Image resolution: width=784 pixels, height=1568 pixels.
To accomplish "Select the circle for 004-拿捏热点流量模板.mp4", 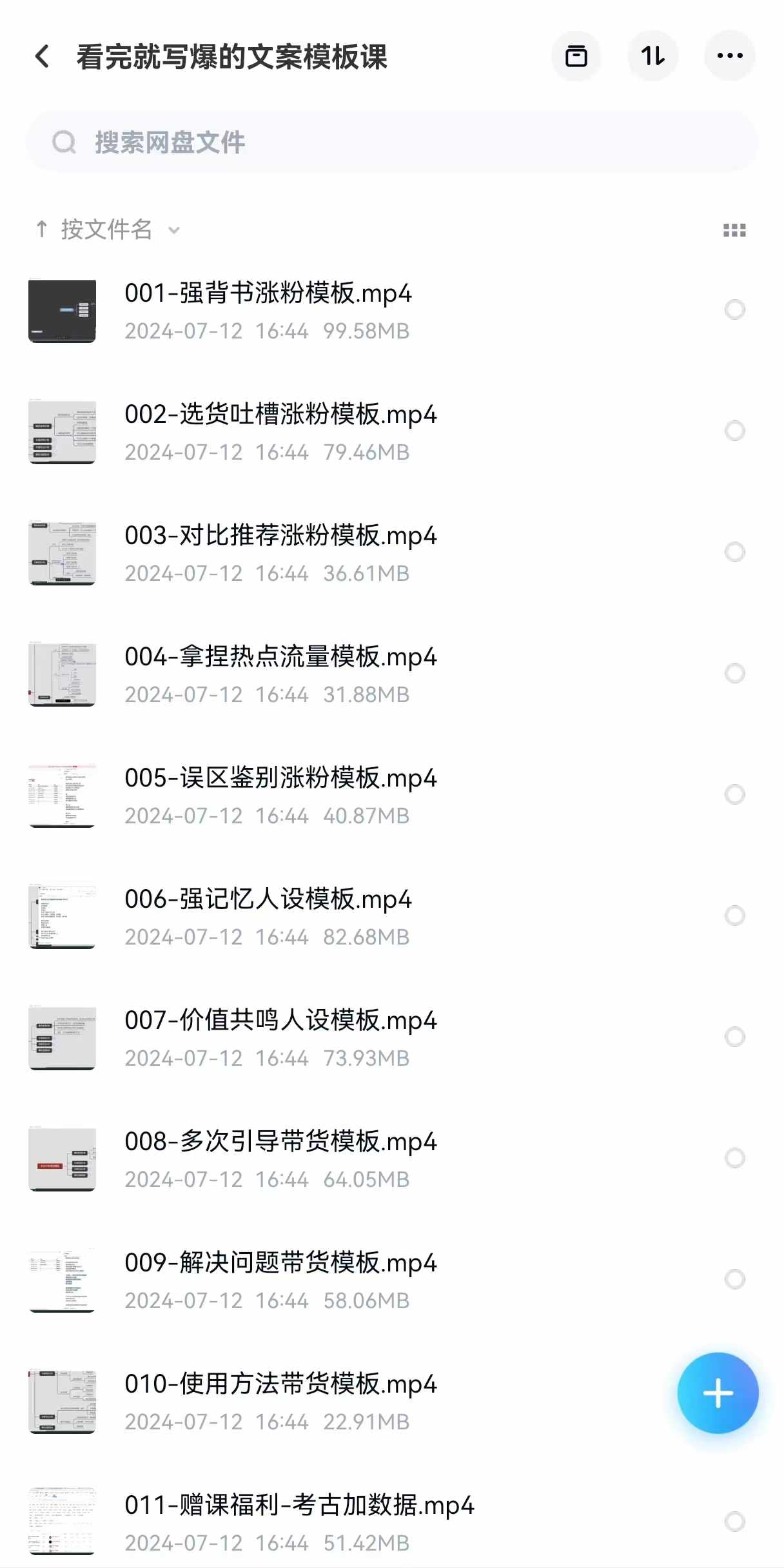I will click(734, 673).
